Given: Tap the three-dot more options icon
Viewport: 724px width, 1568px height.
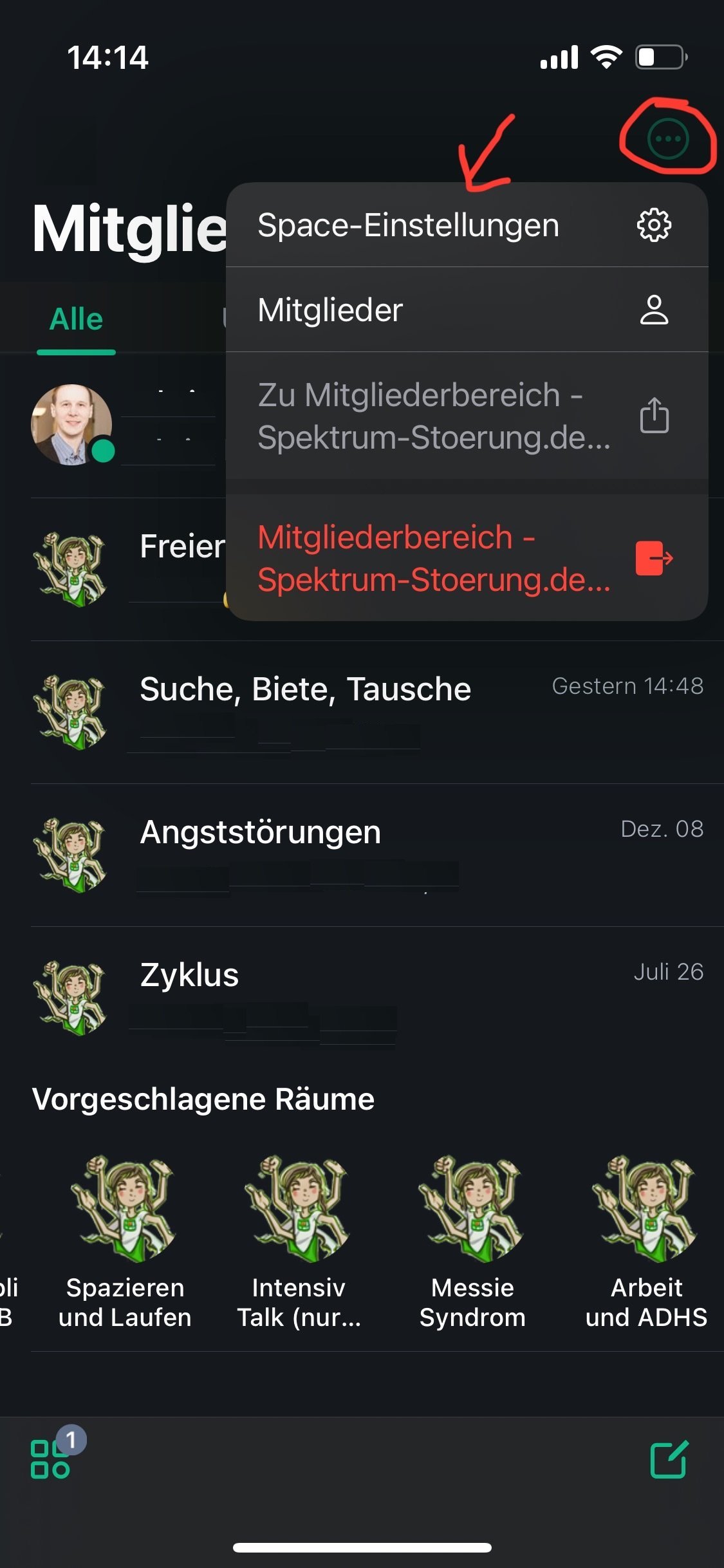Looking at the screenshot, I should coord(668,138).
